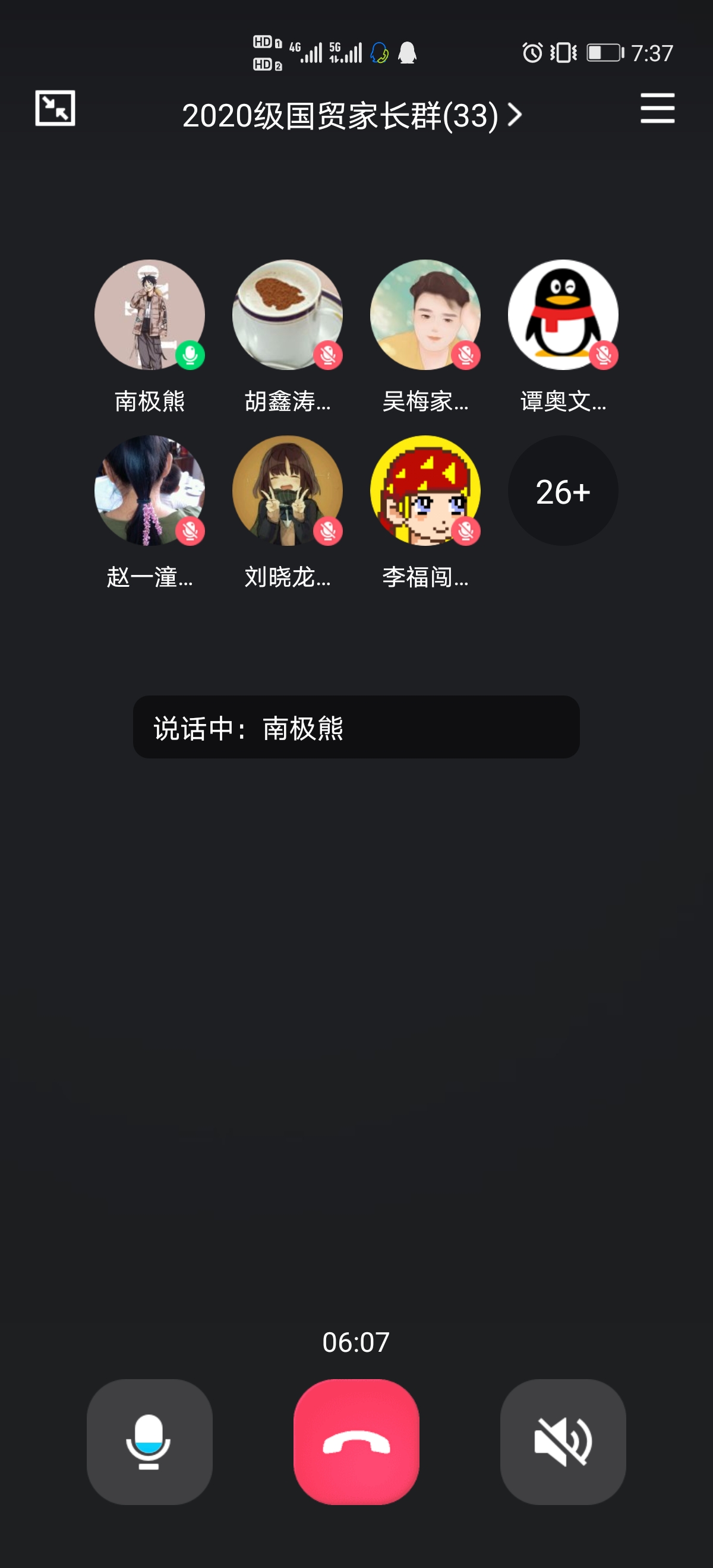Viewport: 713px width, 1568px height.
Task: Tap 南极熊's avatar
Action: 149,315
